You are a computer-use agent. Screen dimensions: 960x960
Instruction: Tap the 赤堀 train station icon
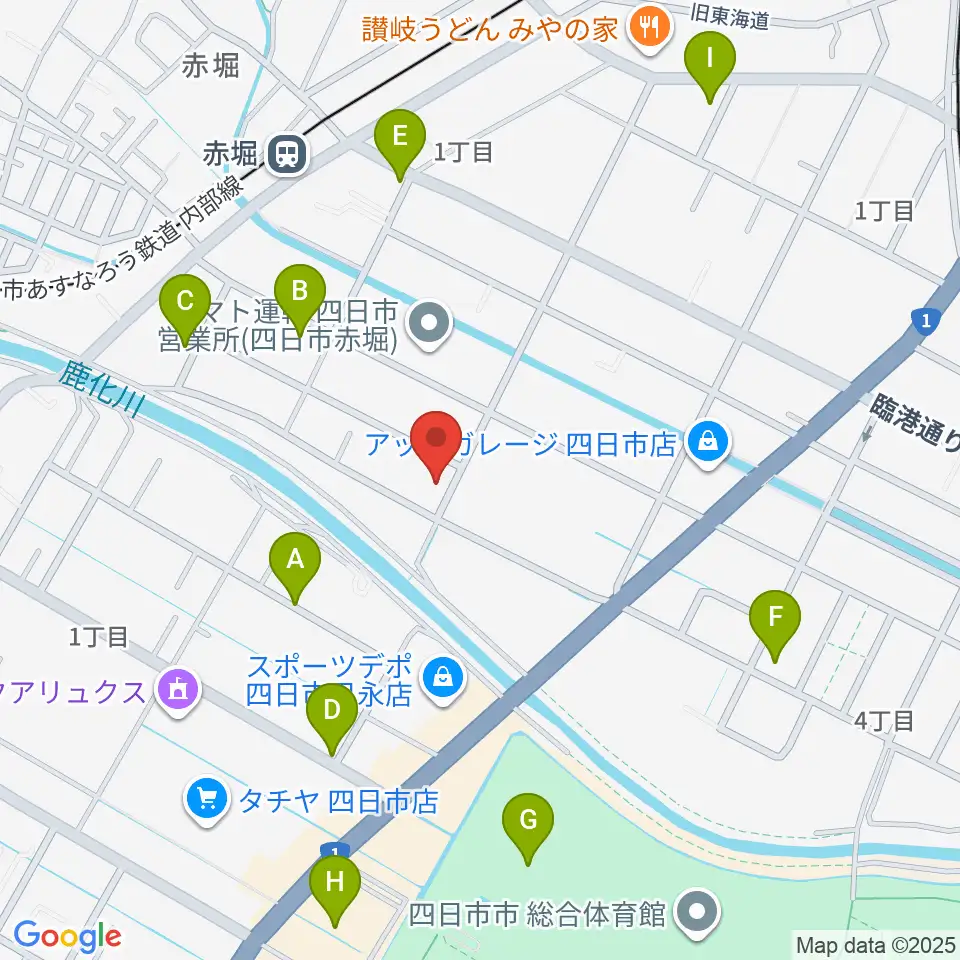(x=287, y=153)
